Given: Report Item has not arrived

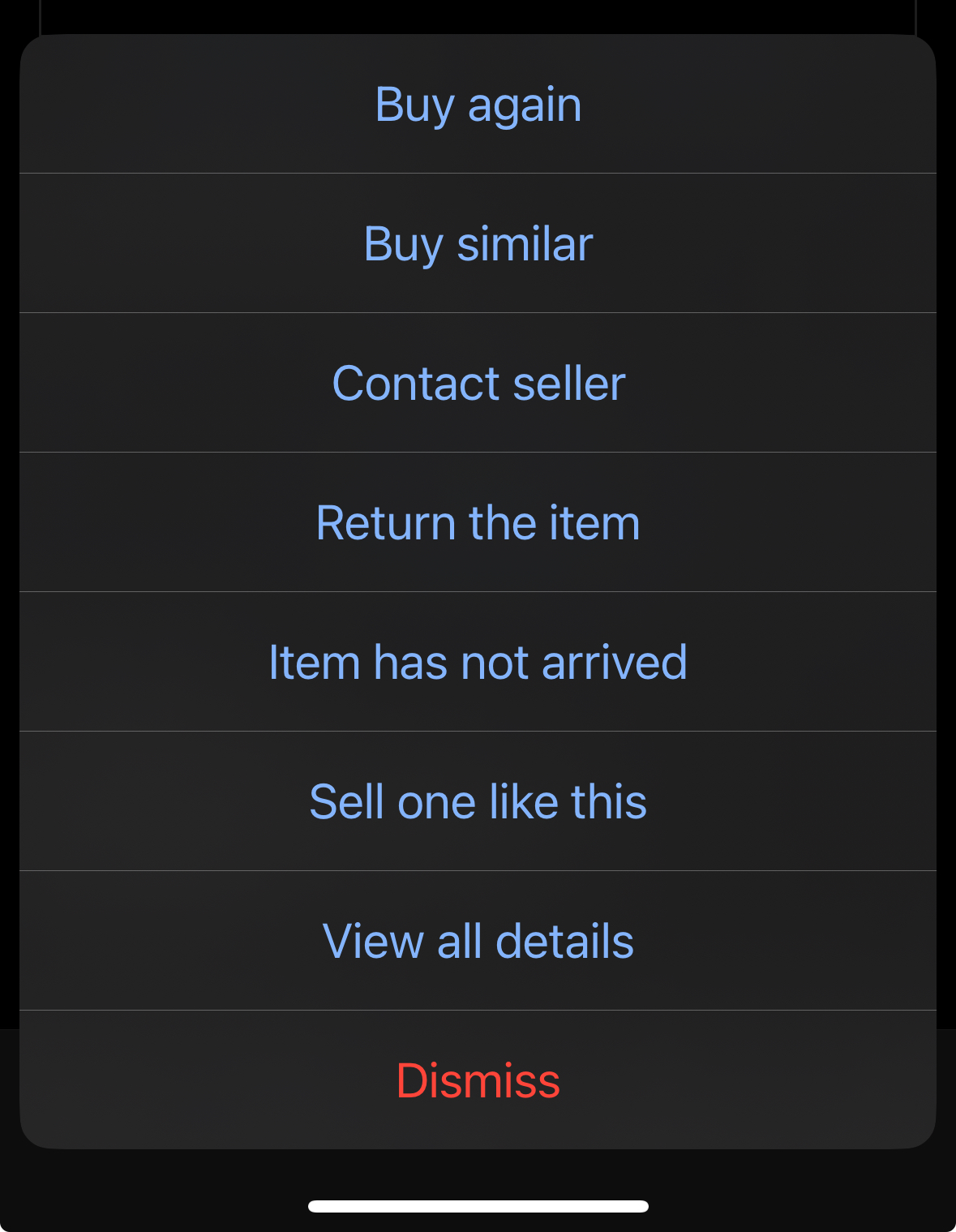Looking at the screenshot, I should click(478, 663).
